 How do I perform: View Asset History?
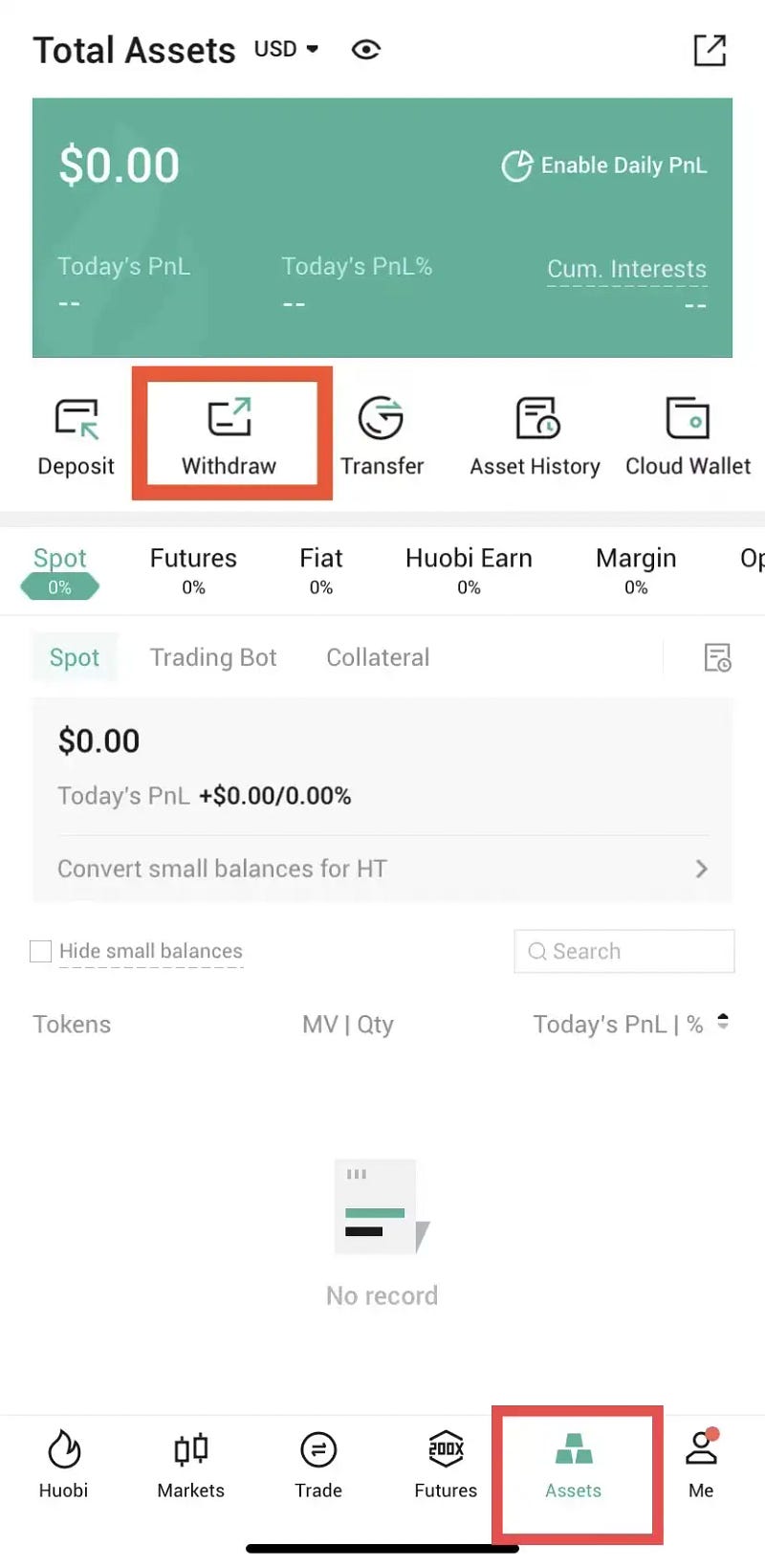click(x=535, y=436)
